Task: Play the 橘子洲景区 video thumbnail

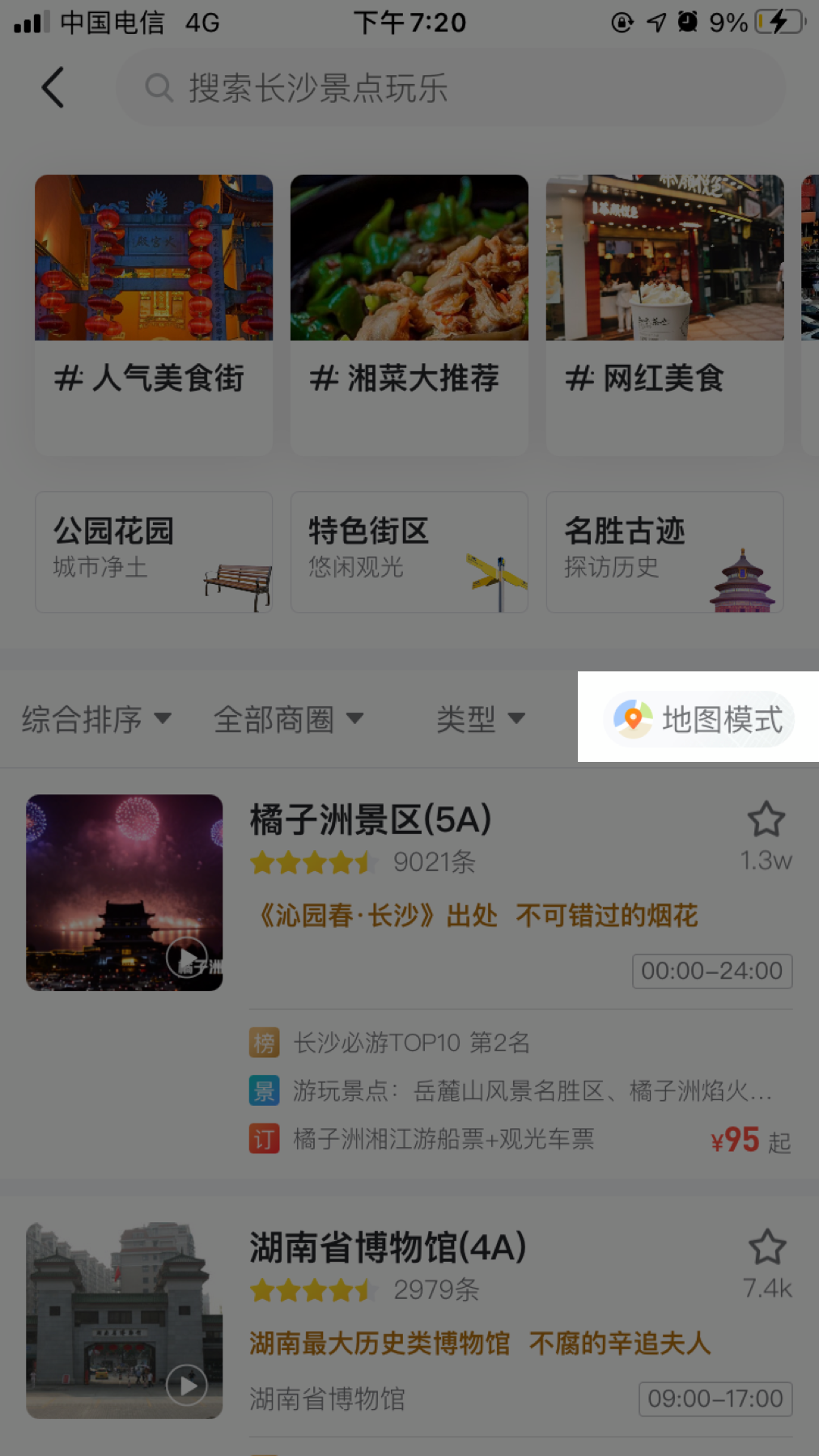Action: [187, 958]
